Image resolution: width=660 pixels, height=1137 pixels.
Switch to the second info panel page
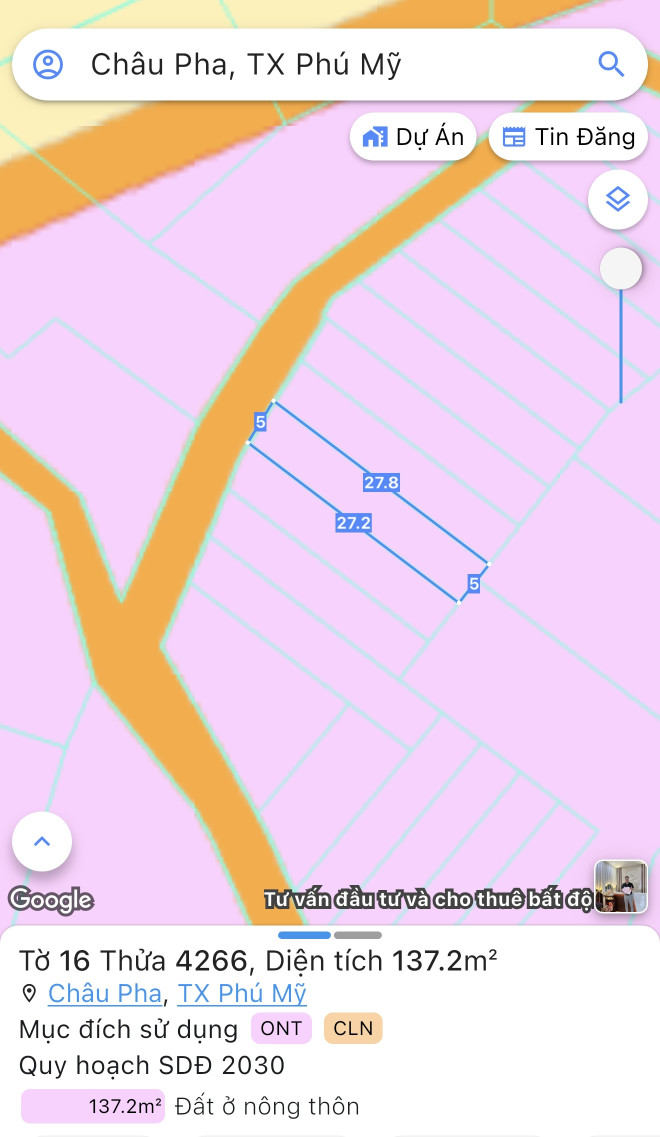(x=357, y=935)
